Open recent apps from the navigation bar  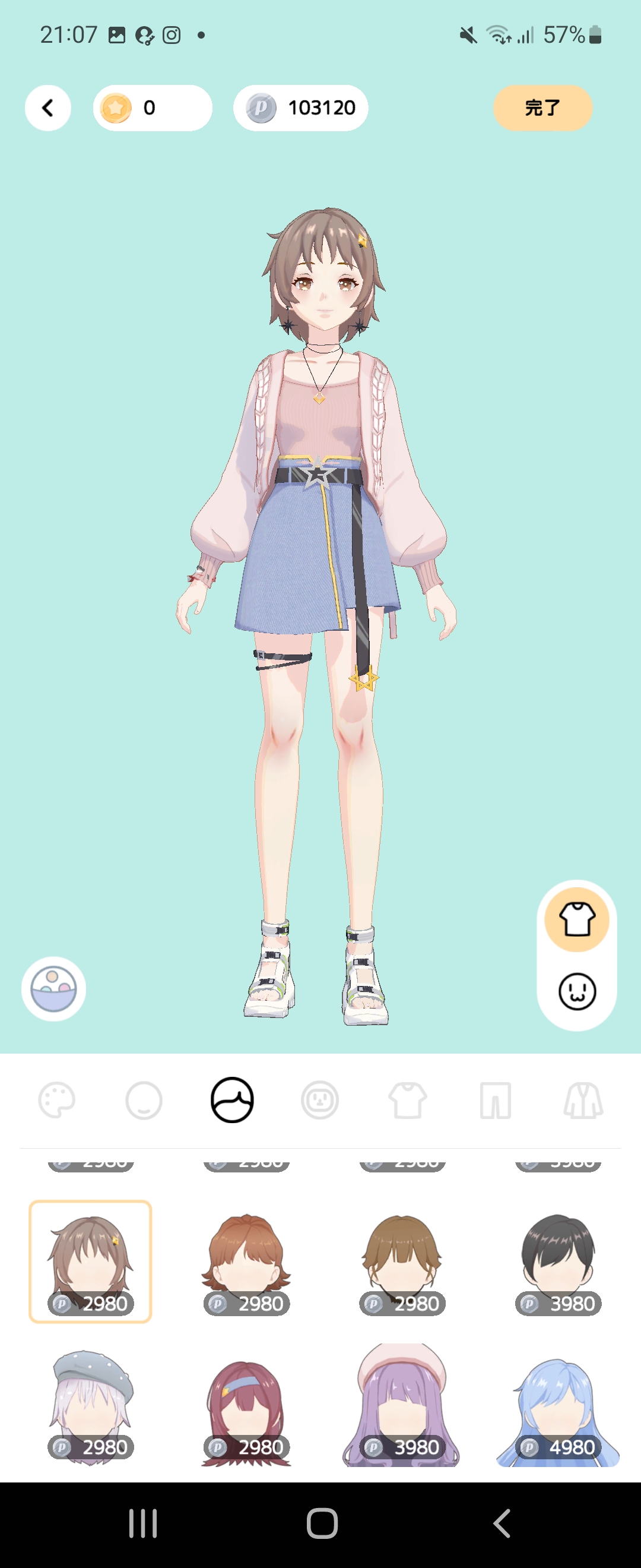143,1523
